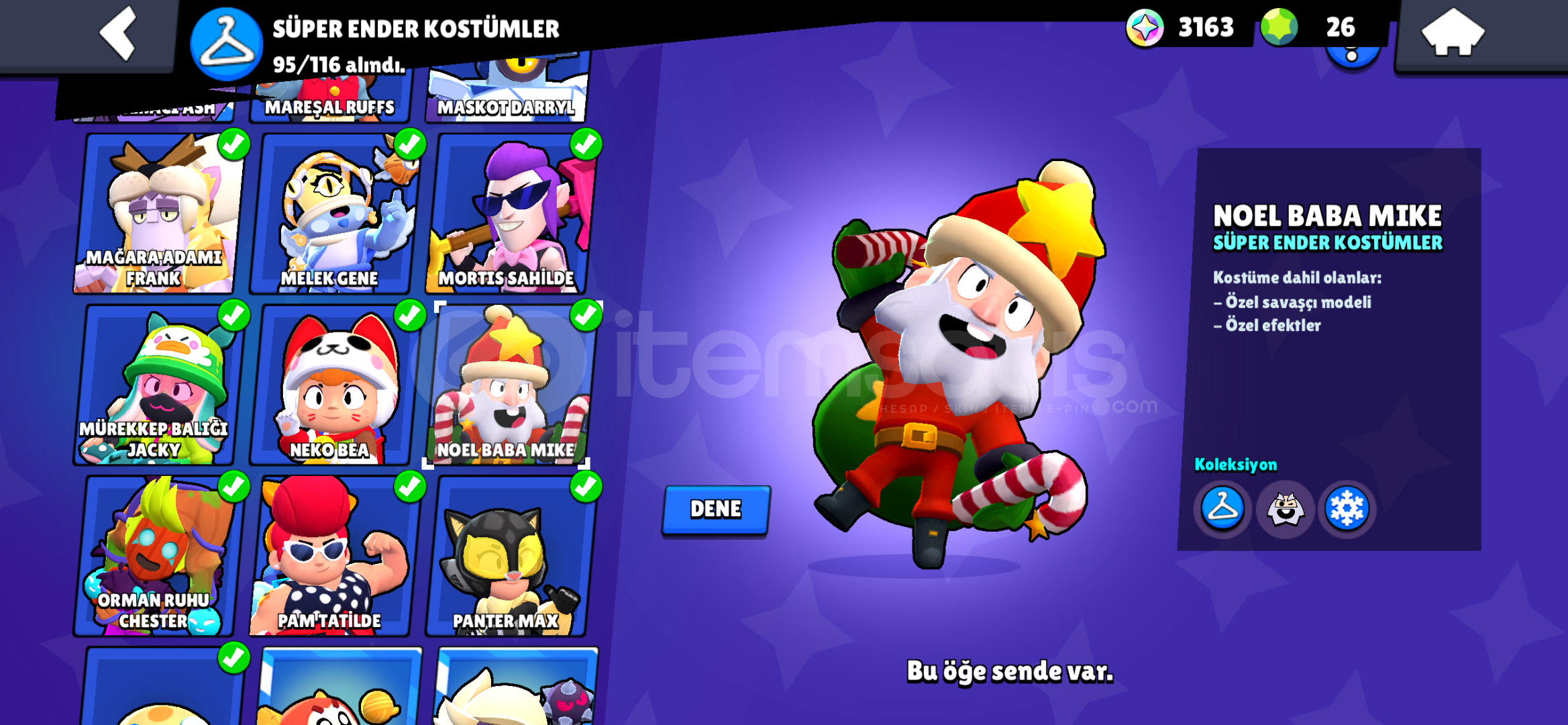The image size is (1568, 725).
Task: Open the Mike brawler collection icon
Action: (1285, 509)
